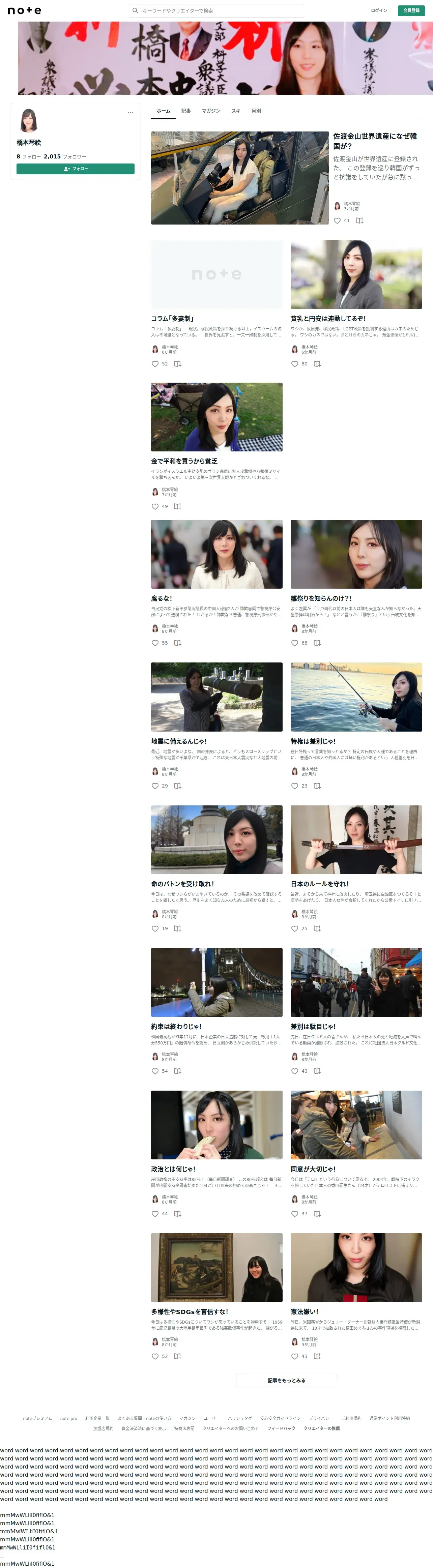Follow 橋本琴絵 with フォロー button

tap(76, 169)
